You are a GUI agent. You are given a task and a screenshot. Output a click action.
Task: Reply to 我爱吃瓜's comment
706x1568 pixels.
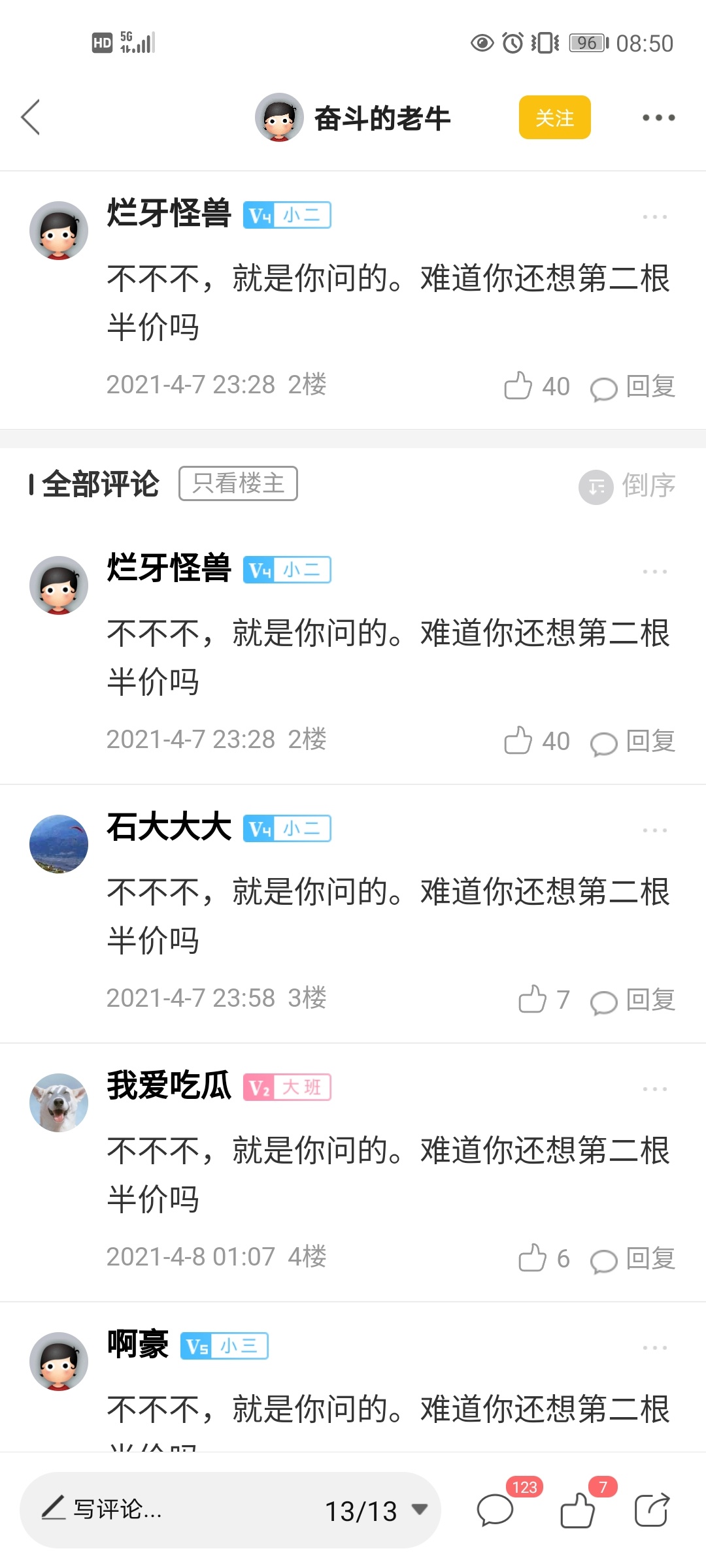(x=633, y=1259)
